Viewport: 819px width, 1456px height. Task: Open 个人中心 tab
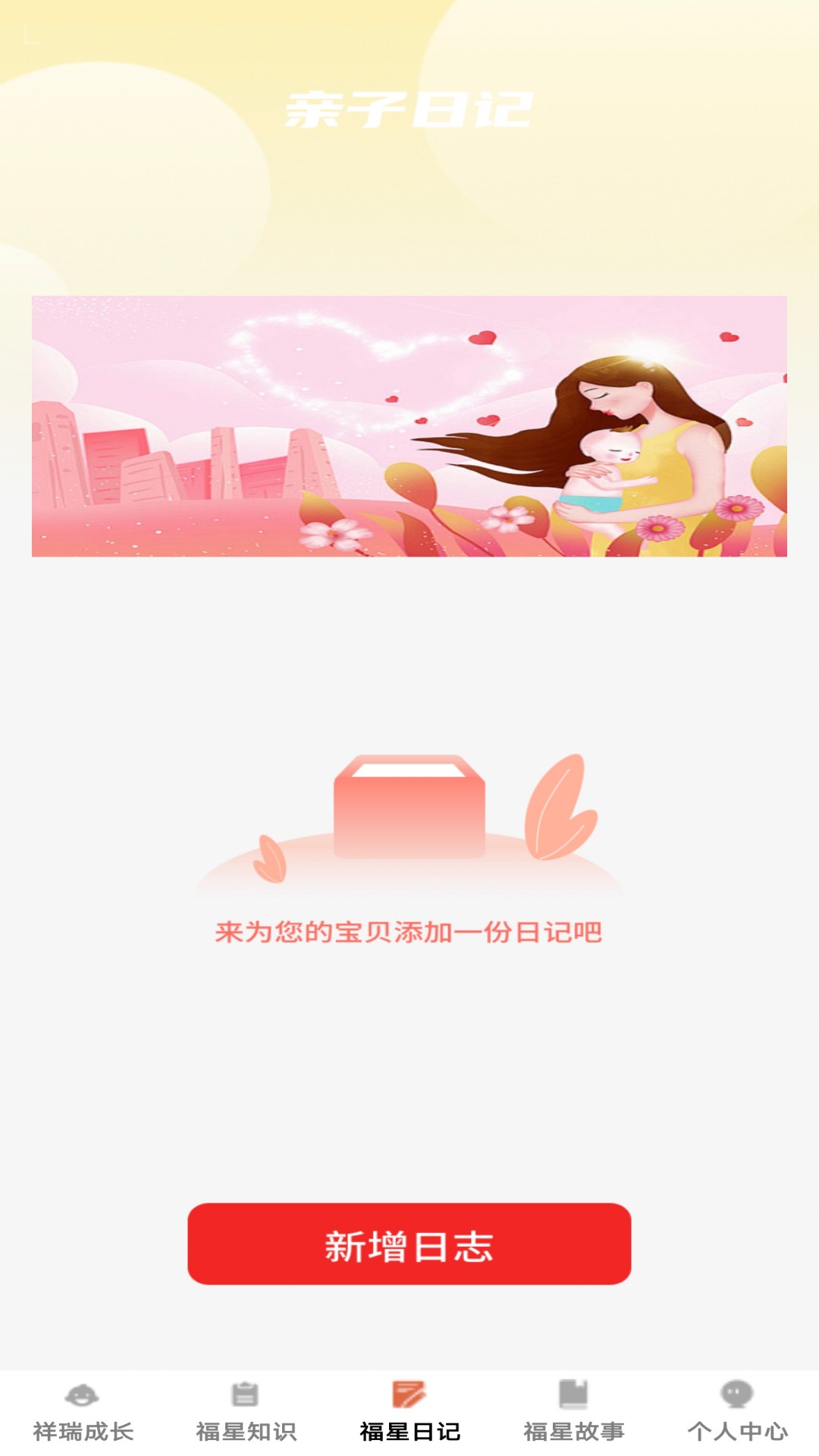coord(737,1412)
